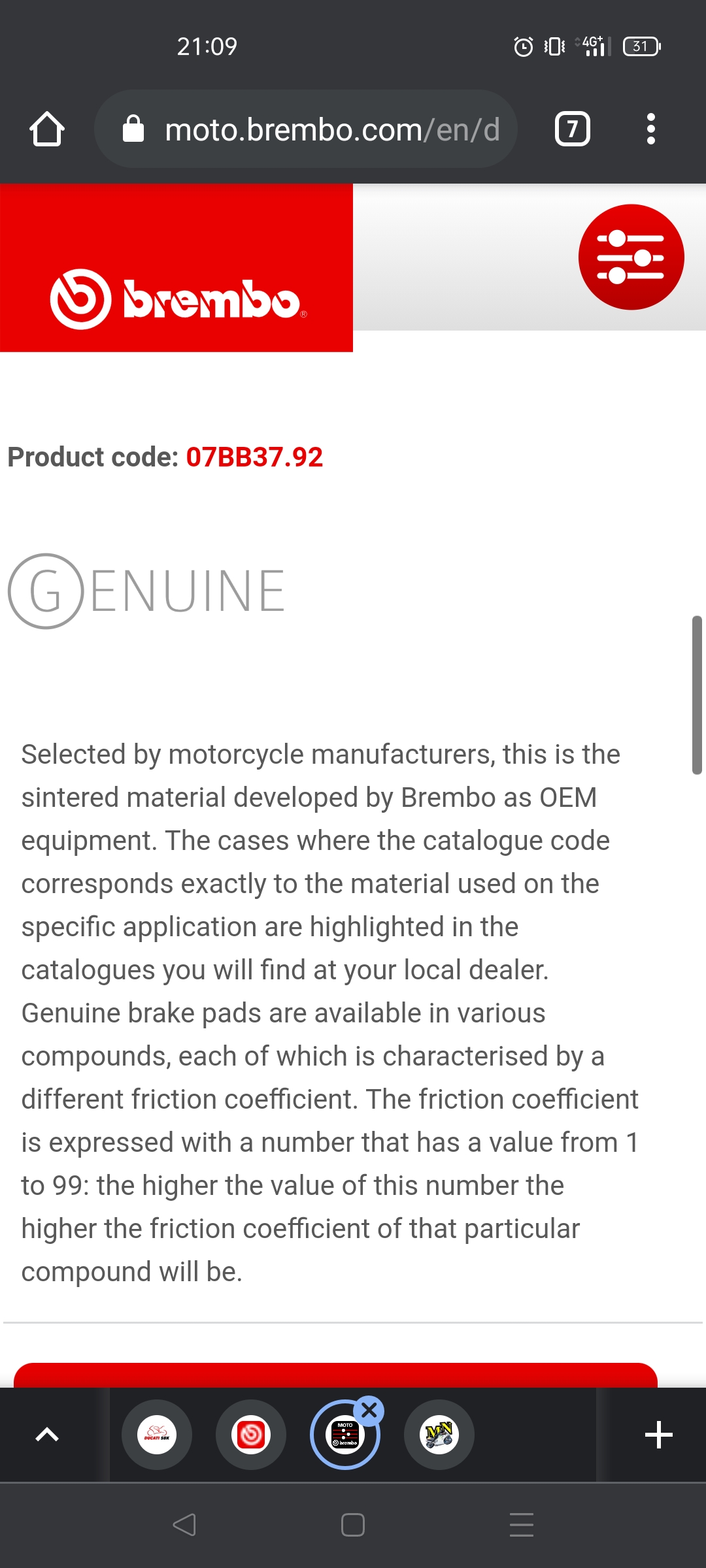Close the current Moto Brembo tab

click(x=369, y=1411)
